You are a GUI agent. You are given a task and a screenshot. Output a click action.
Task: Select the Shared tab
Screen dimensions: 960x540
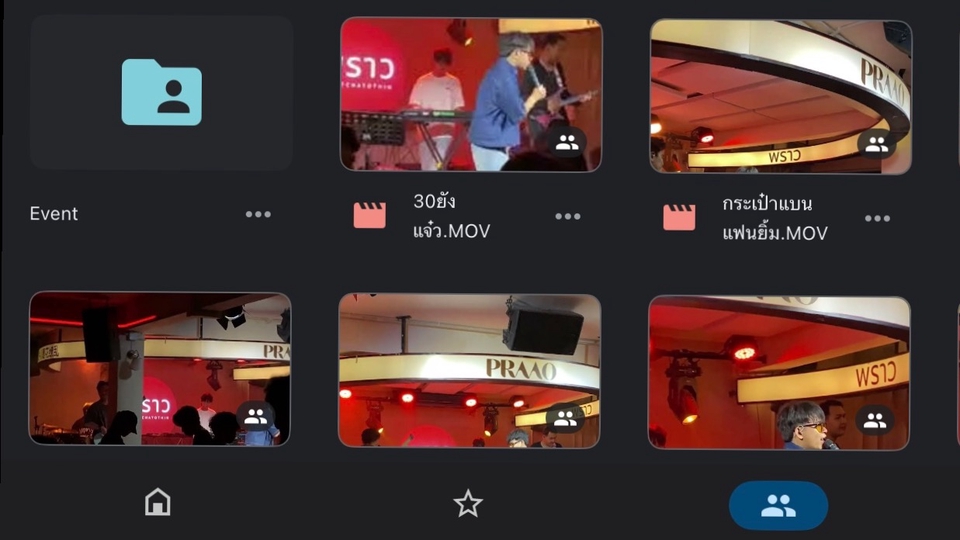pyautogui.click(x=778, y=505)
